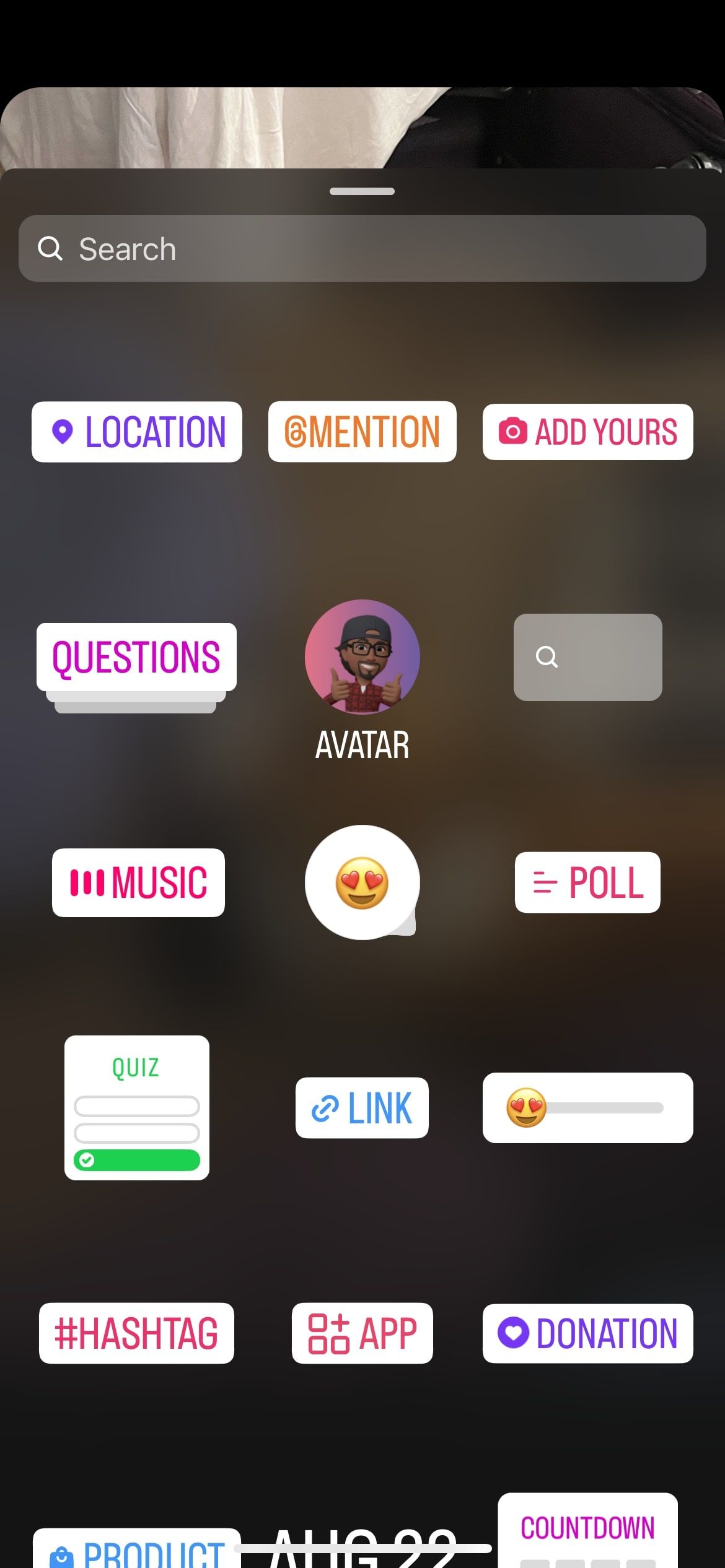Open the GIF search sticker

pos(587,657)
